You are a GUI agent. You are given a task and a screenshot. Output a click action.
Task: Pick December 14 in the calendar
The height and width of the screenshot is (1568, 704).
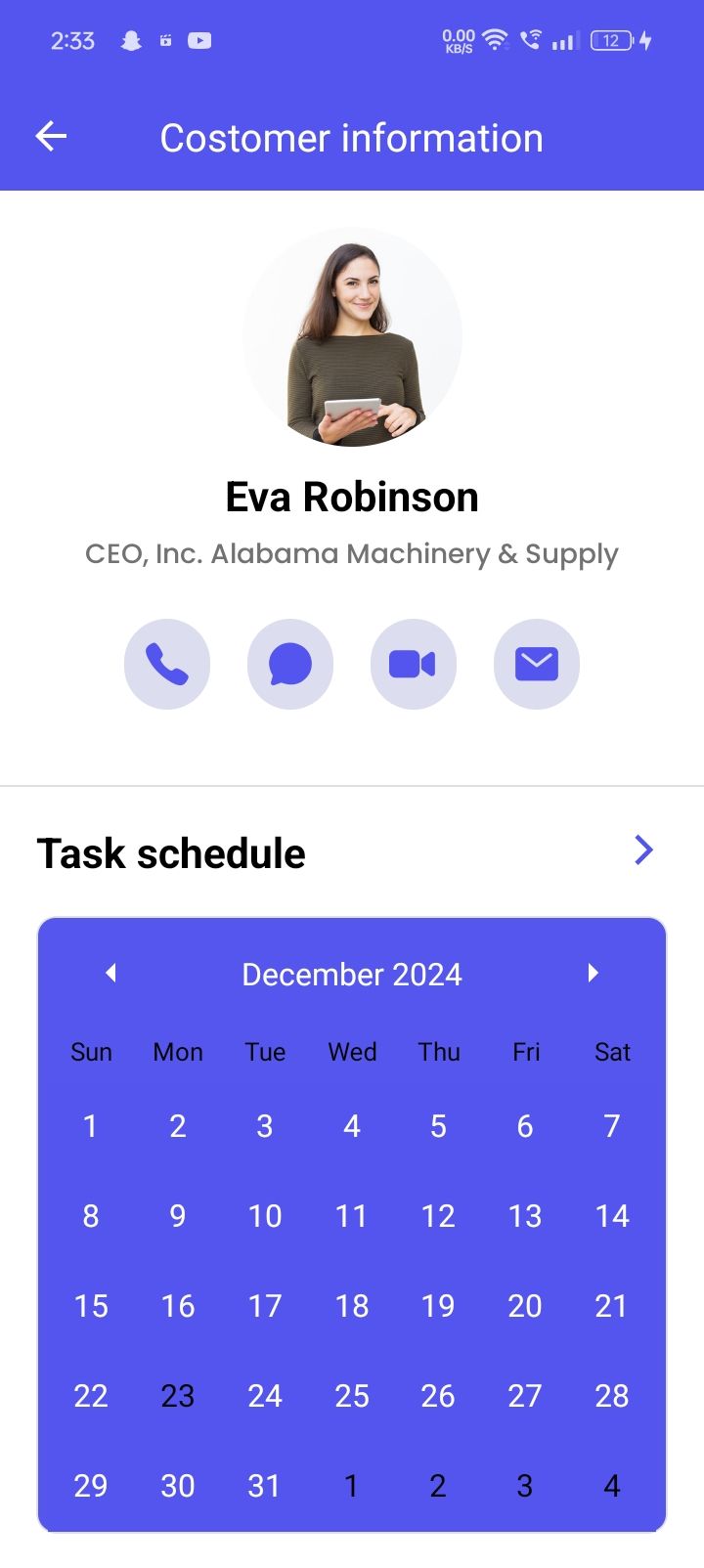pyautogui.click(x=612, y=1216)
